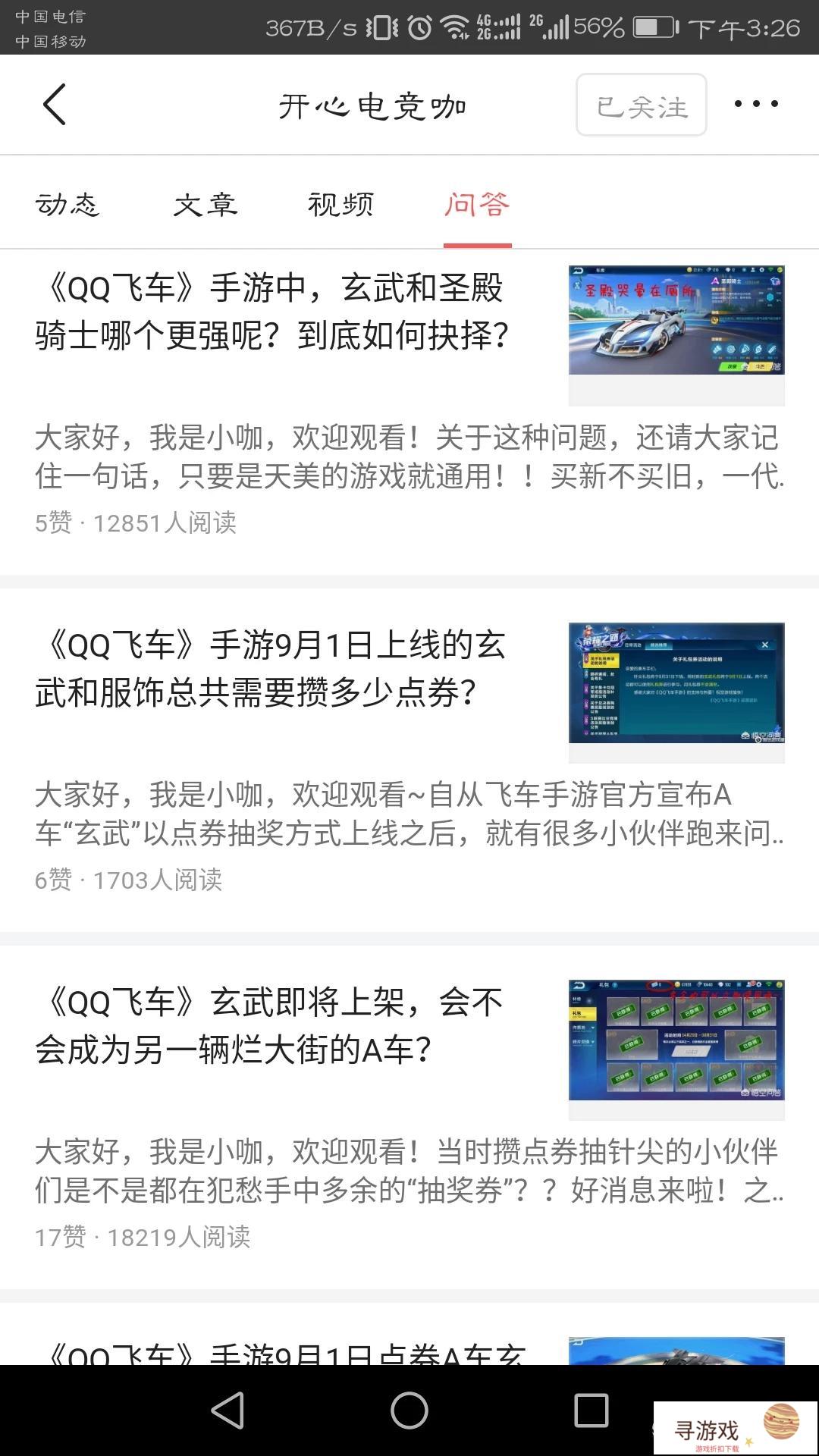Viewport: 819px width, 1456px height.
Task: Open the question about 玄武和圣殿骑士哪个更强
Action: (x=273, y=312)
